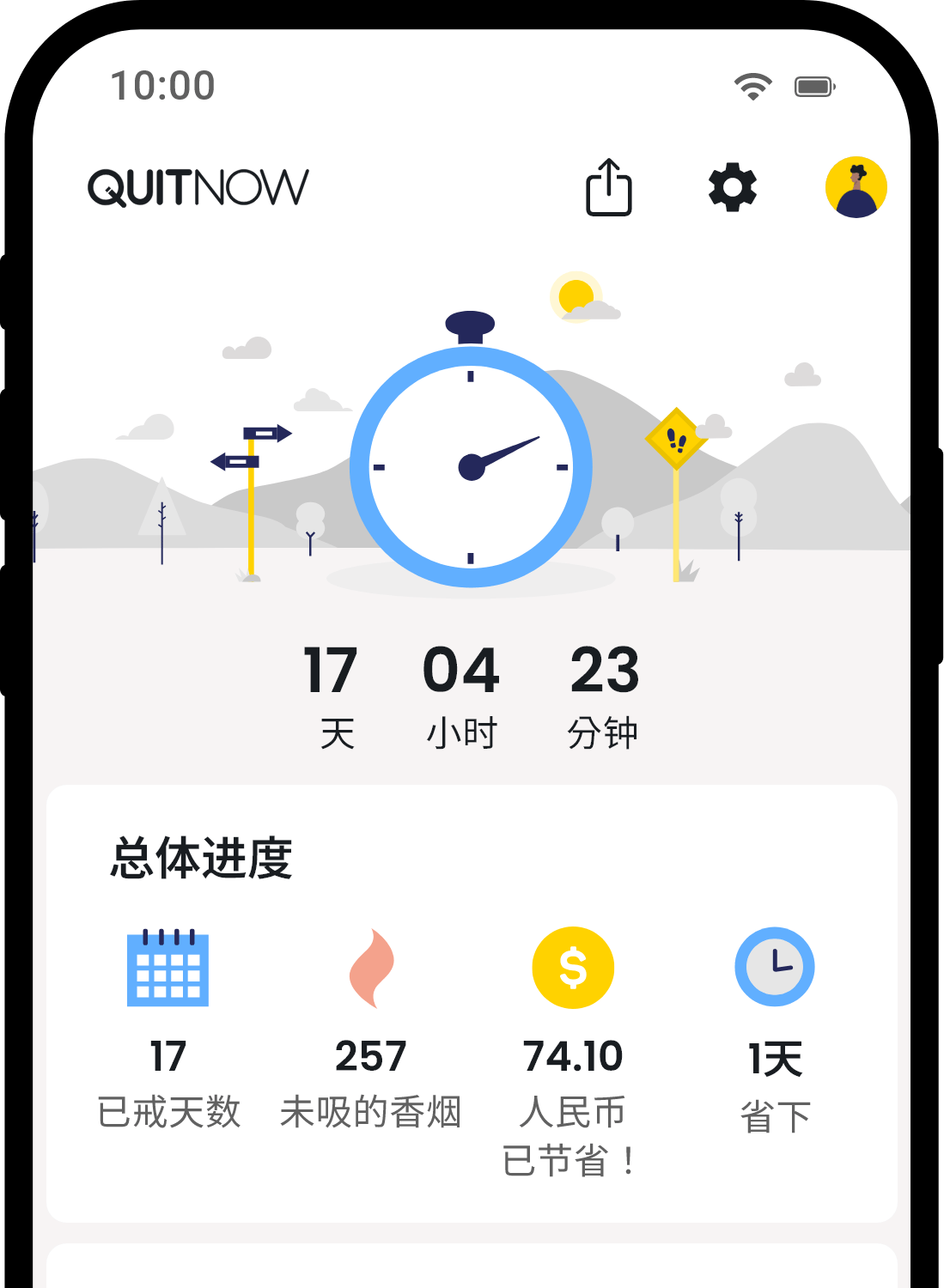This screenshot has height=1288, width=944.
Task: Click the blue clock icon above 1天
Action: [775, 967]
